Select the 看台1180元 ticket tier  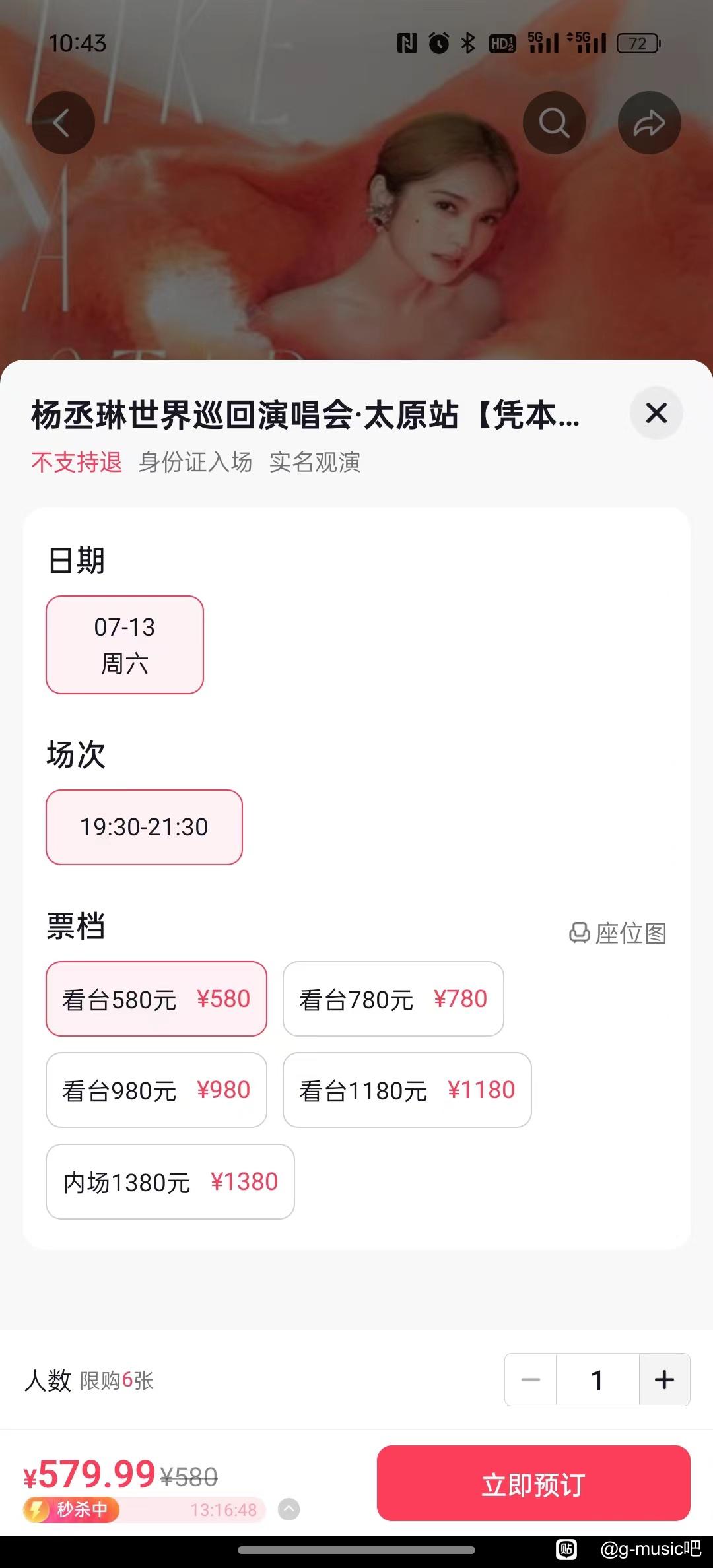[407, 1090]
